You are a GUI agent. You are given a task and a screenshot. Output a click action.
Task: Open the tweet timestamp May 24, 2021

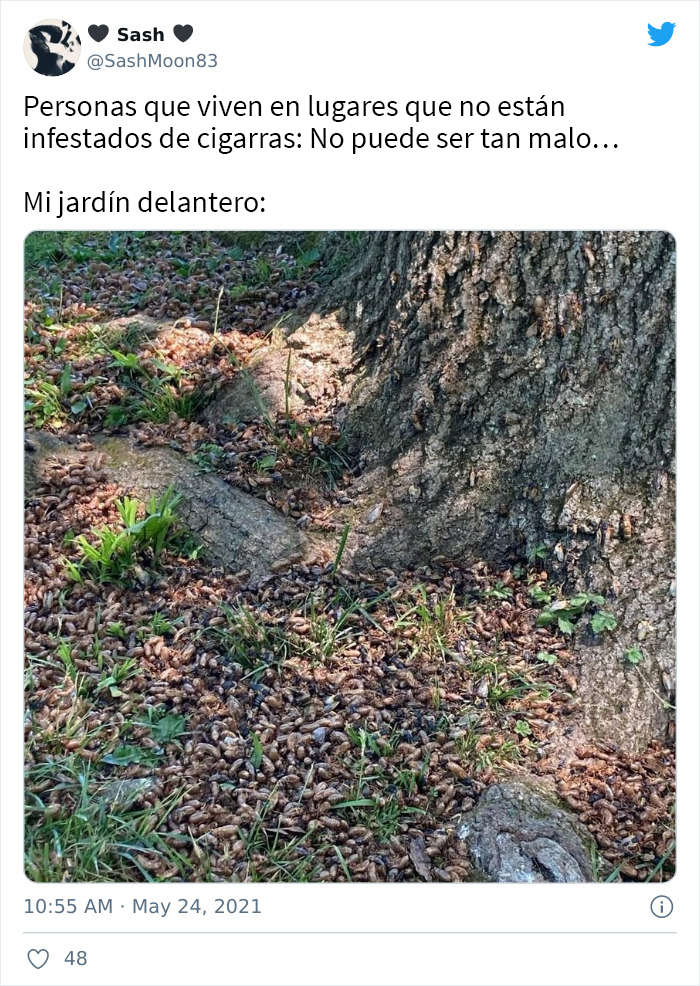[x=142, y=907]
